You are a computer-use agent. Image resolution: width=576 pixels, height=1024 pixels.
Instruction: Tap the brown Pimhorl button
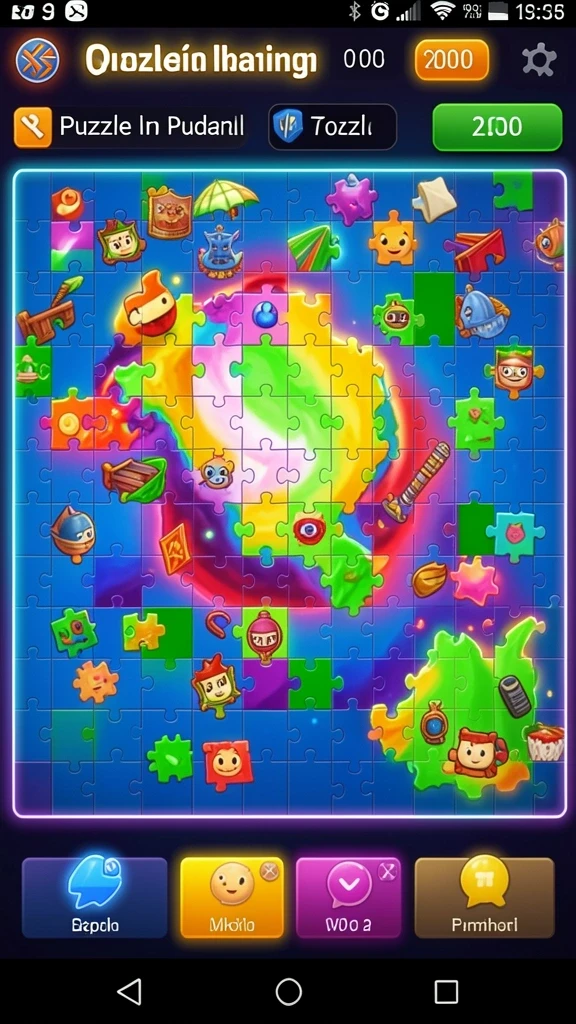[485, 897]
